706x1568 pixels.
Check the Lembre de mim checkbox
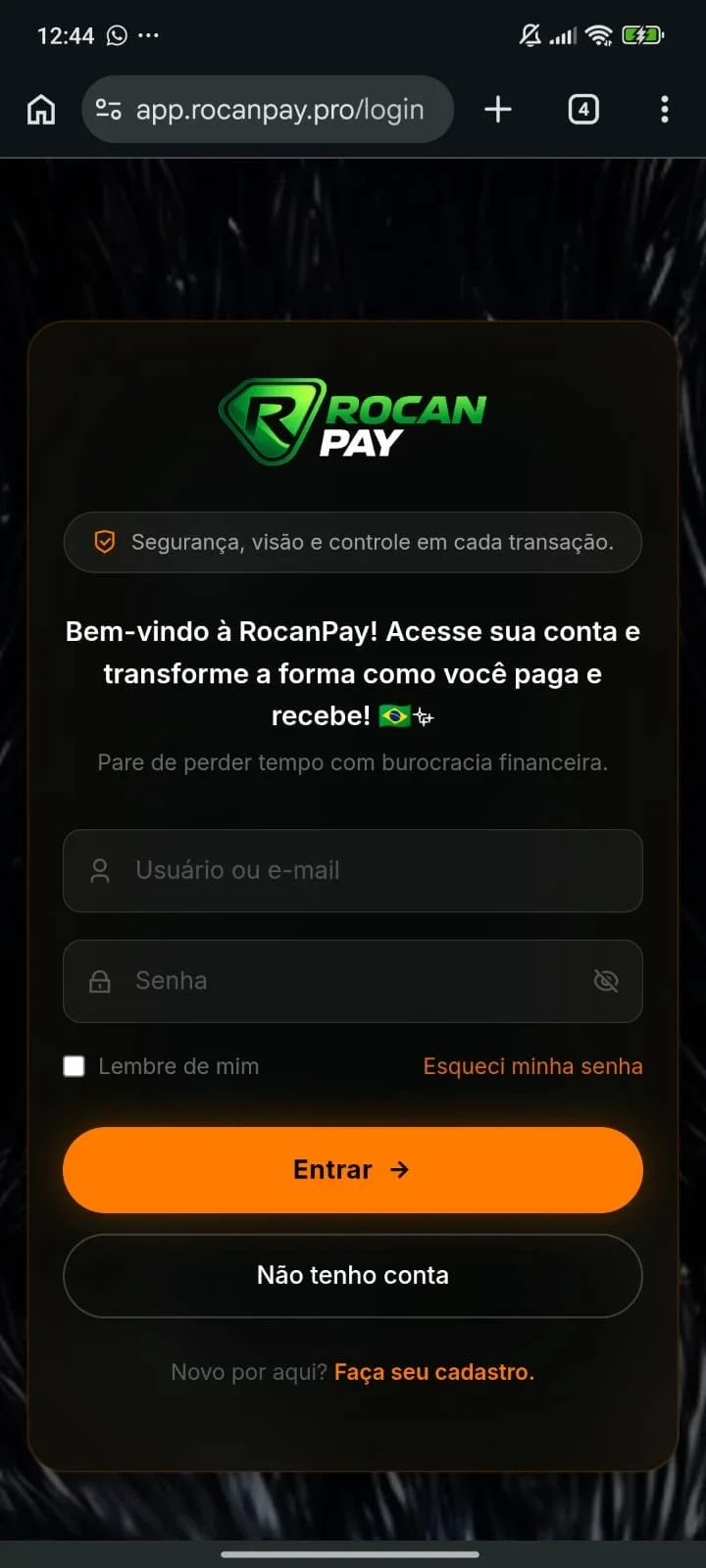[75, 1066]
